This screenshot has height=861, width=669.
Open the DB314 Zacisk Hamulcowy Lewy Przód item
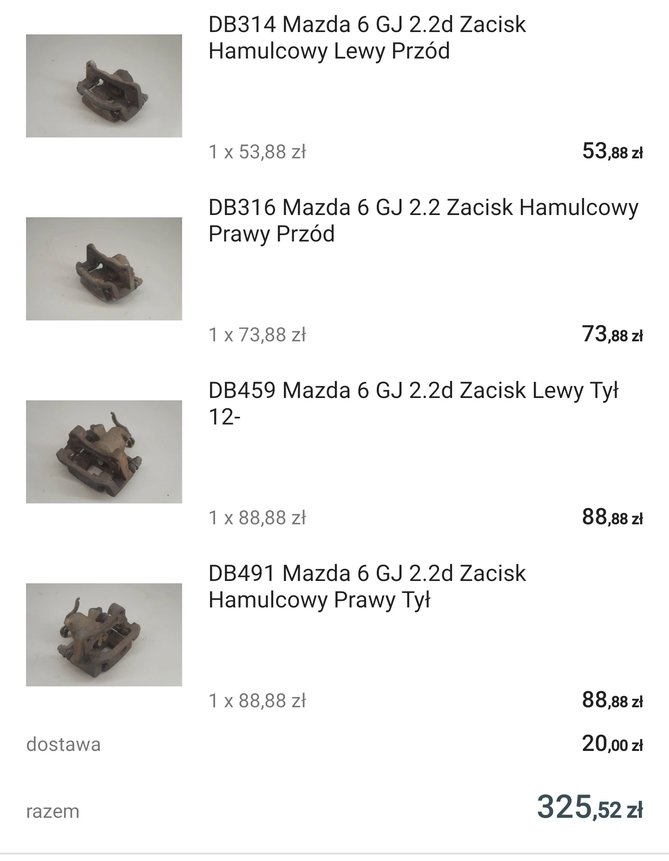coord(367,38)
